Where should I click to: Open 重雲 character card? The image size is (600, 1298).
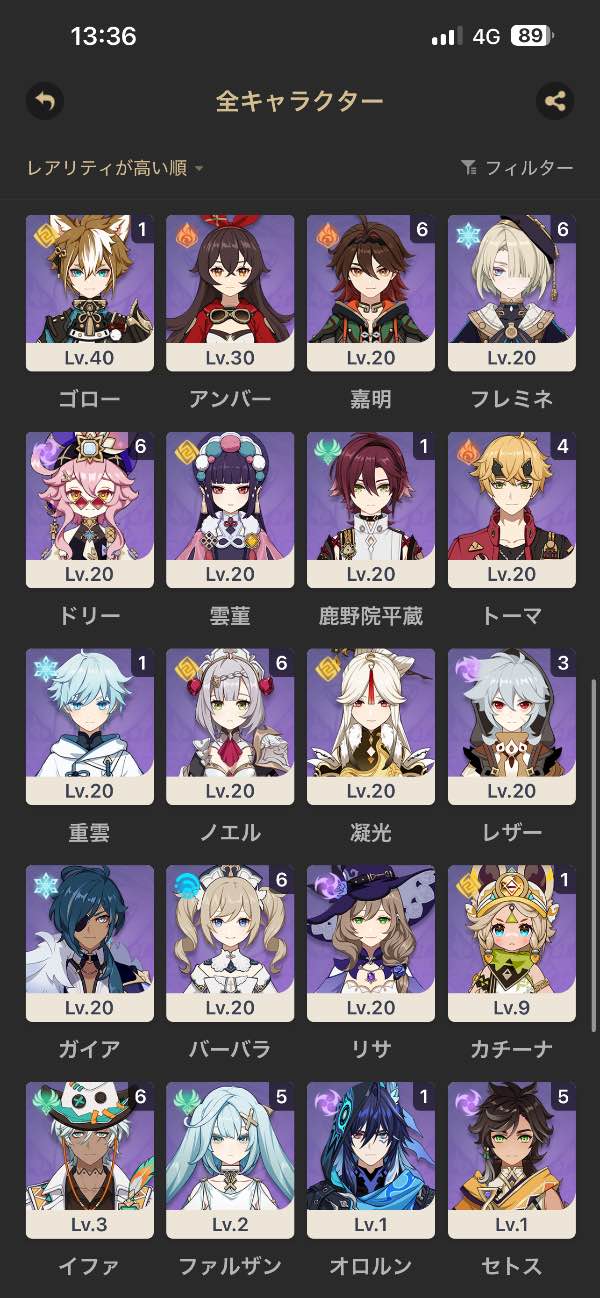pos(90,726)
